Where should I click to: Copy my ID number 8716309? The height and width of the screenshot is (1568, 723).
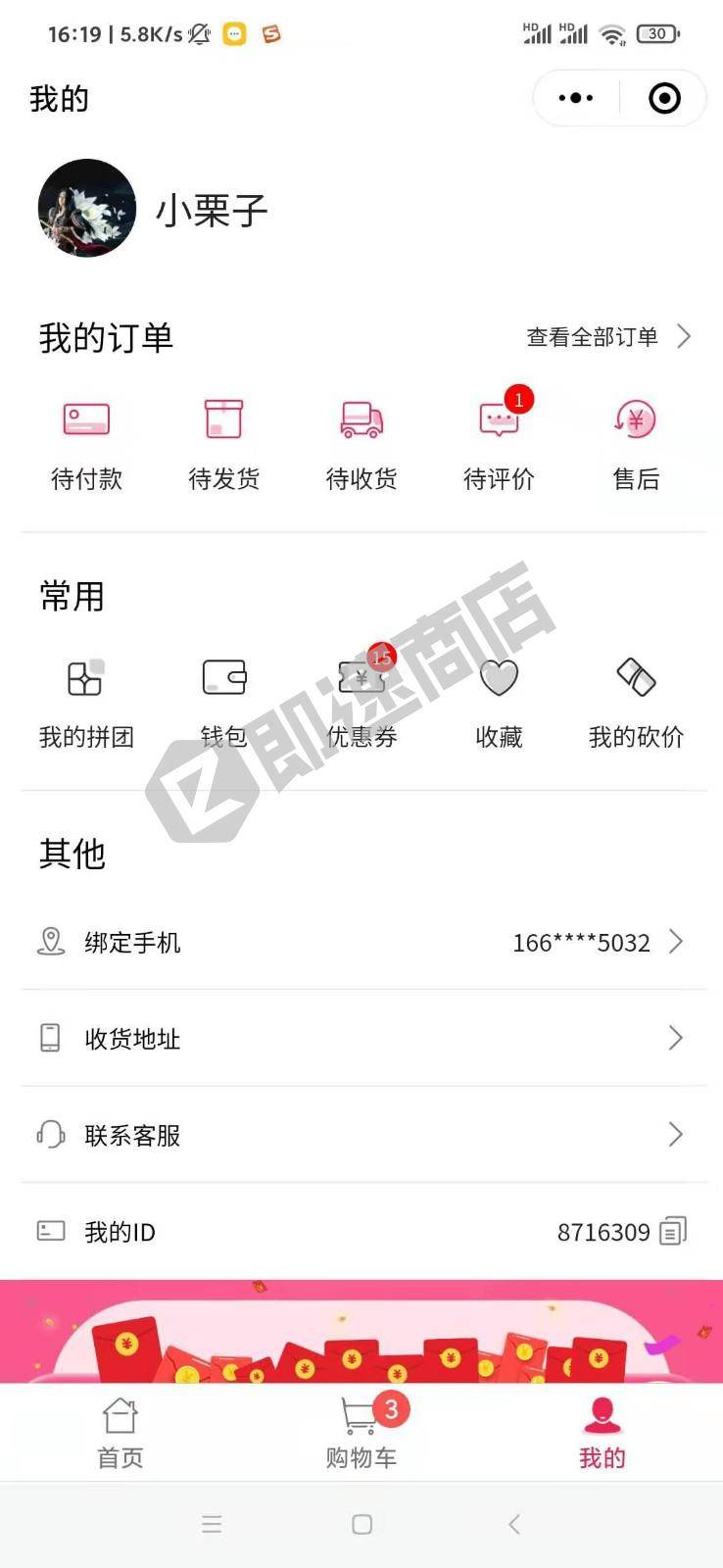(673, 1231)
